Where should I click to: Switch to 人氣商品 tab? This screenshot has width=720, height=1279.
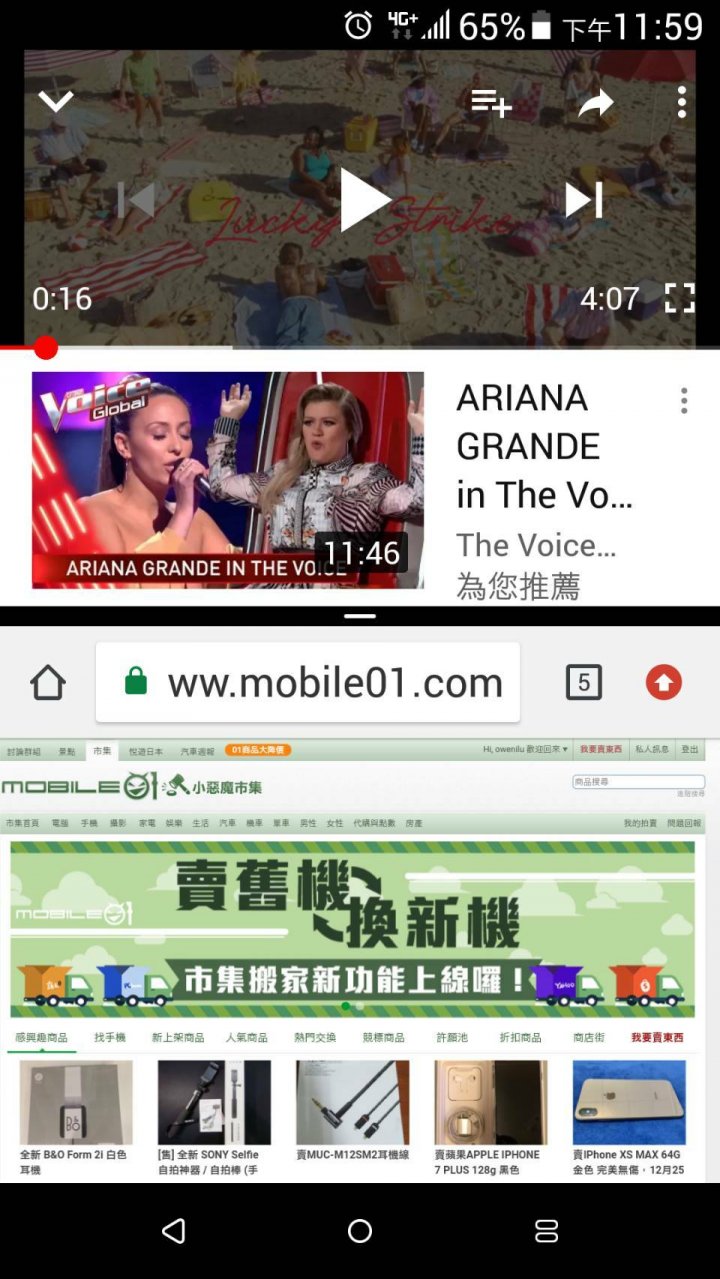pos(246,1038)
